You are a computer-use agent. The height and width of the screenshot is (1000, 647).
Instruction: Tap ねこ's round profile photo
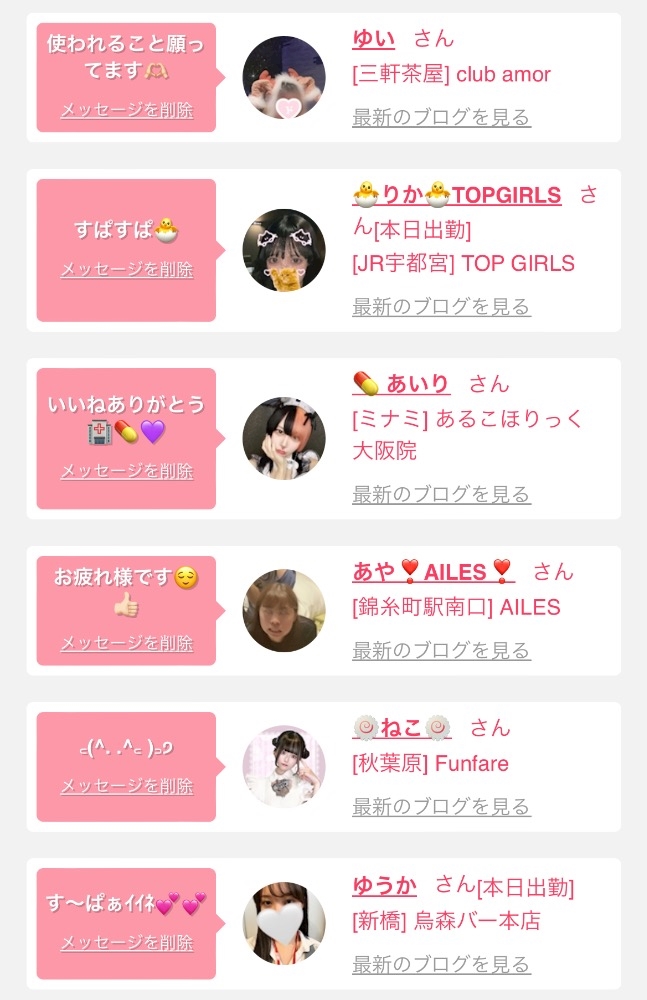284,767
